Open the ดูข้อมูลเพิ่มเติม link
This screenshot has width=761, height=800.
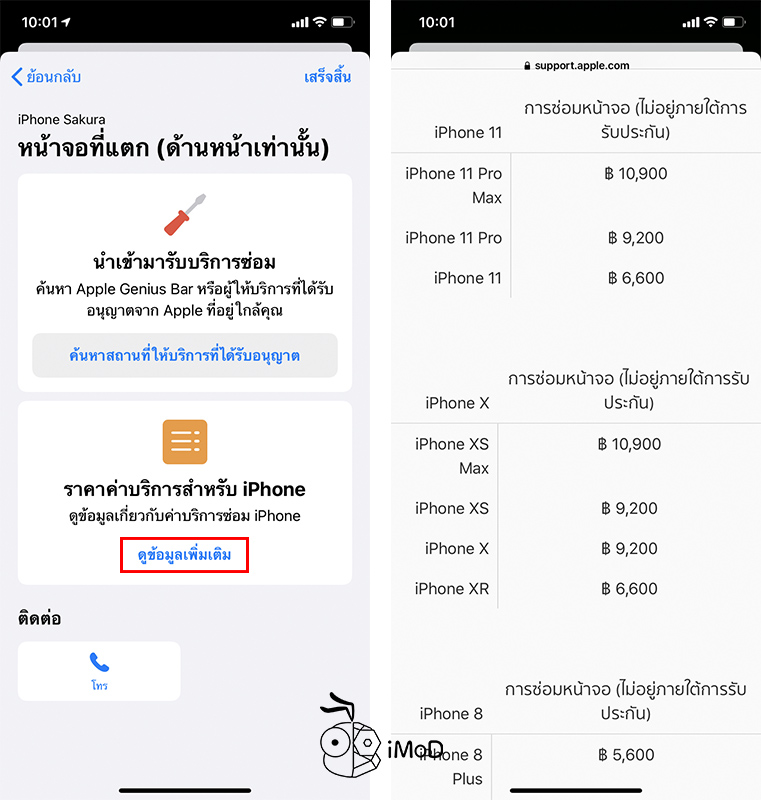tap(184, 553)
